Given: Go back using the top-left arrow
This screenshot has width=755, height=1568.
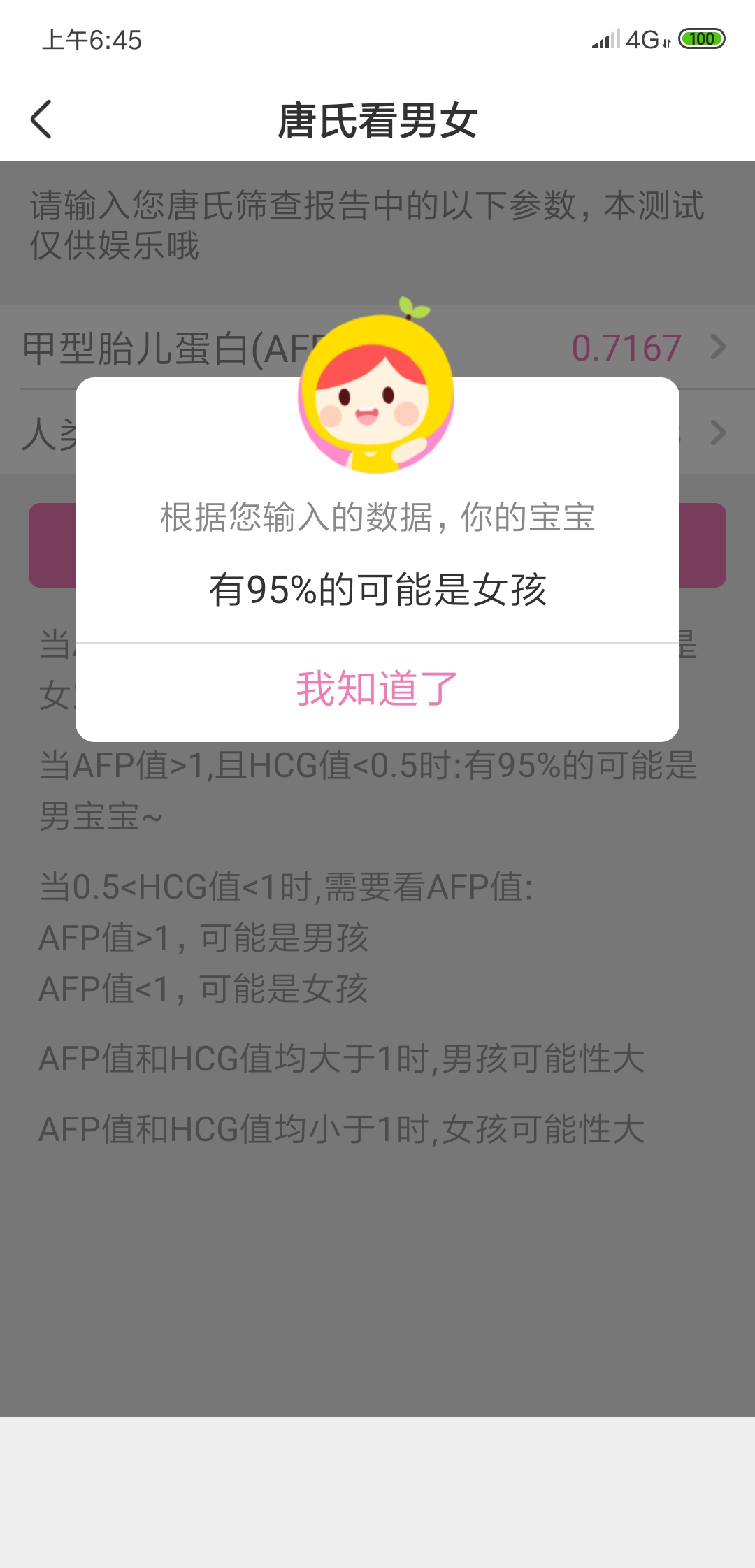Looking at the screenshot, I should (x=42, y=119).
